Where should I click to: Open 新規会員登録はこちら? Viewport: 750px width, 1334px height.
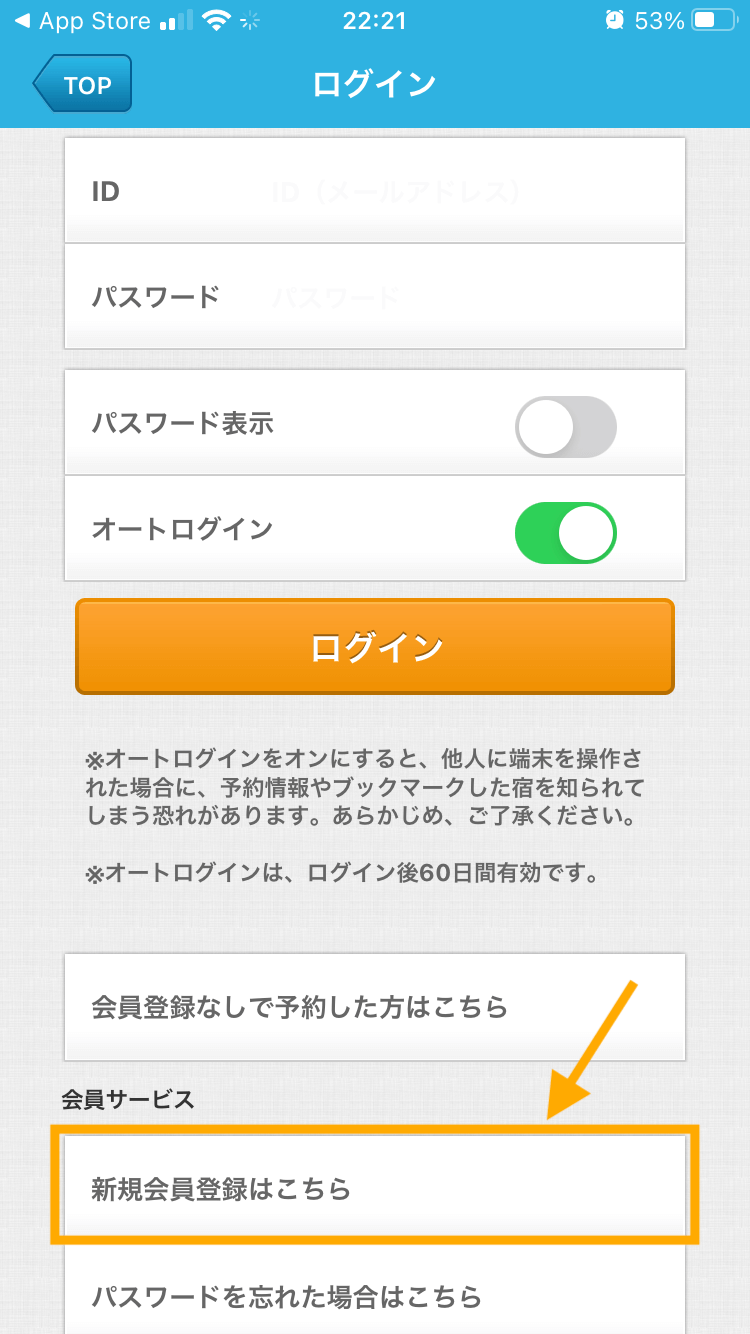375,1188
